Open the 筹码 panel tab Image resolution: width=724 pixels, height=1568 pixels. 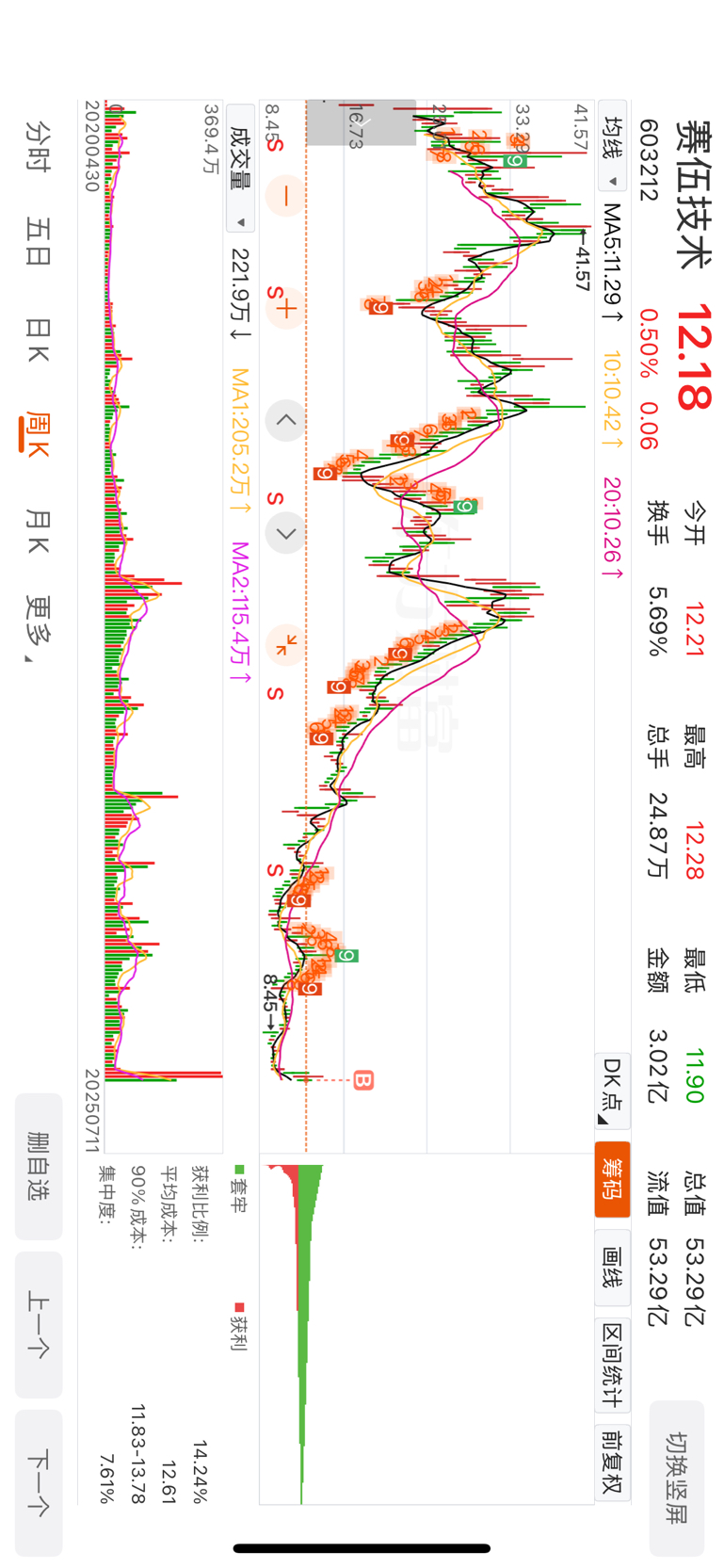(x=613, y=1179)
